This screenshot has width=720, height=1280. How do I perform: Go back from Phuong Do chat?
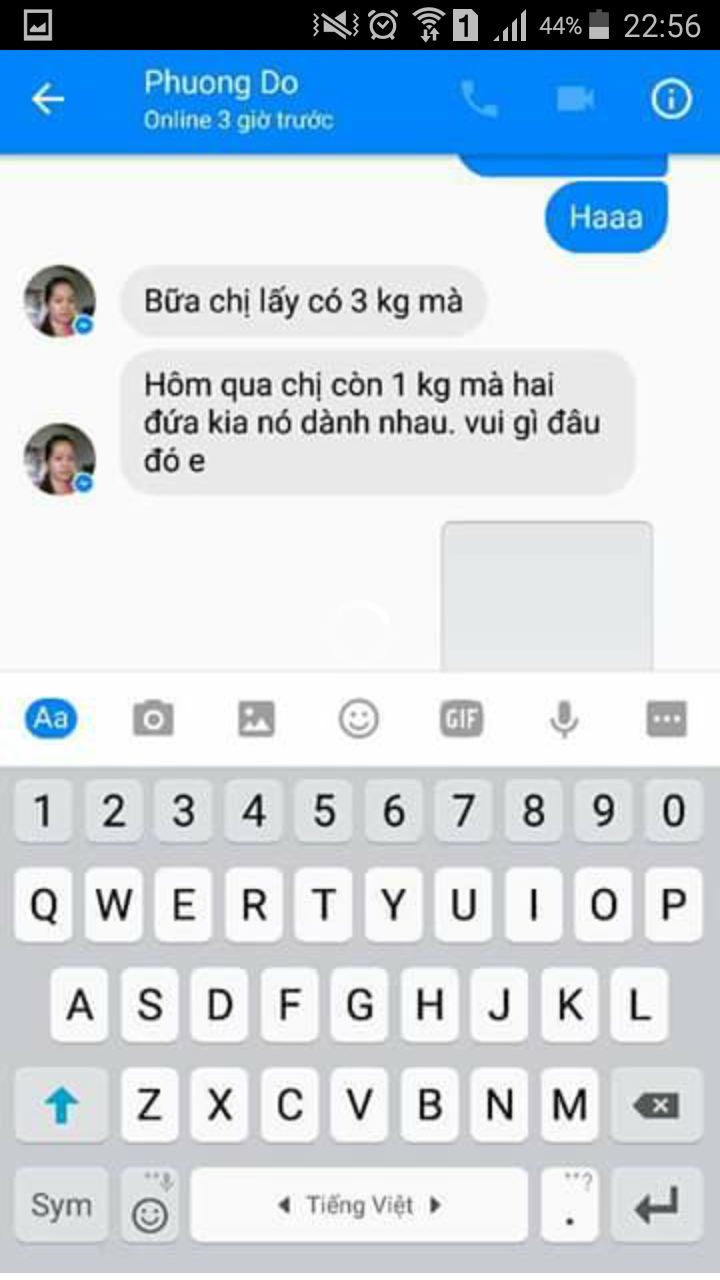tap(47, 99)
